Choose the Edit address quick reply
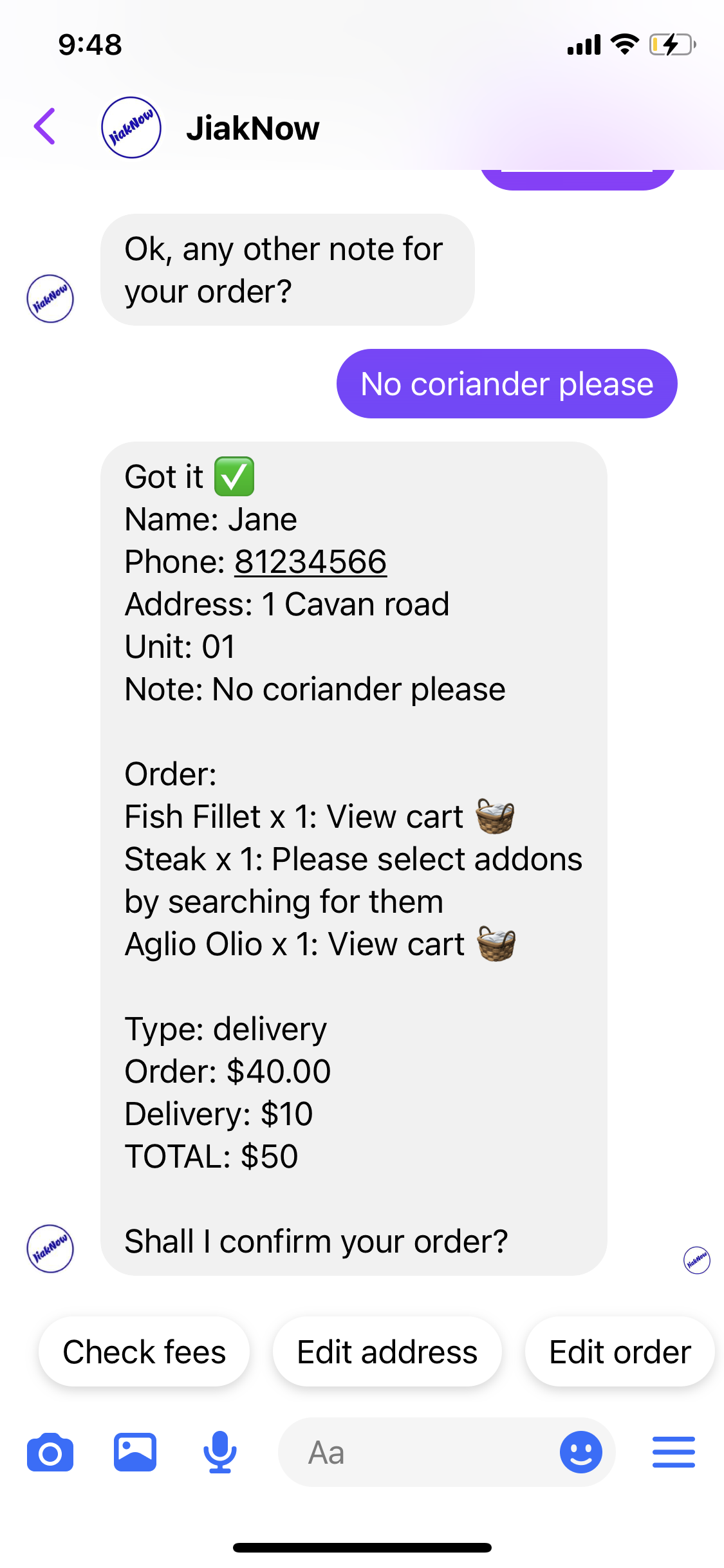The image size is (724, 1568). (387, 1352)
